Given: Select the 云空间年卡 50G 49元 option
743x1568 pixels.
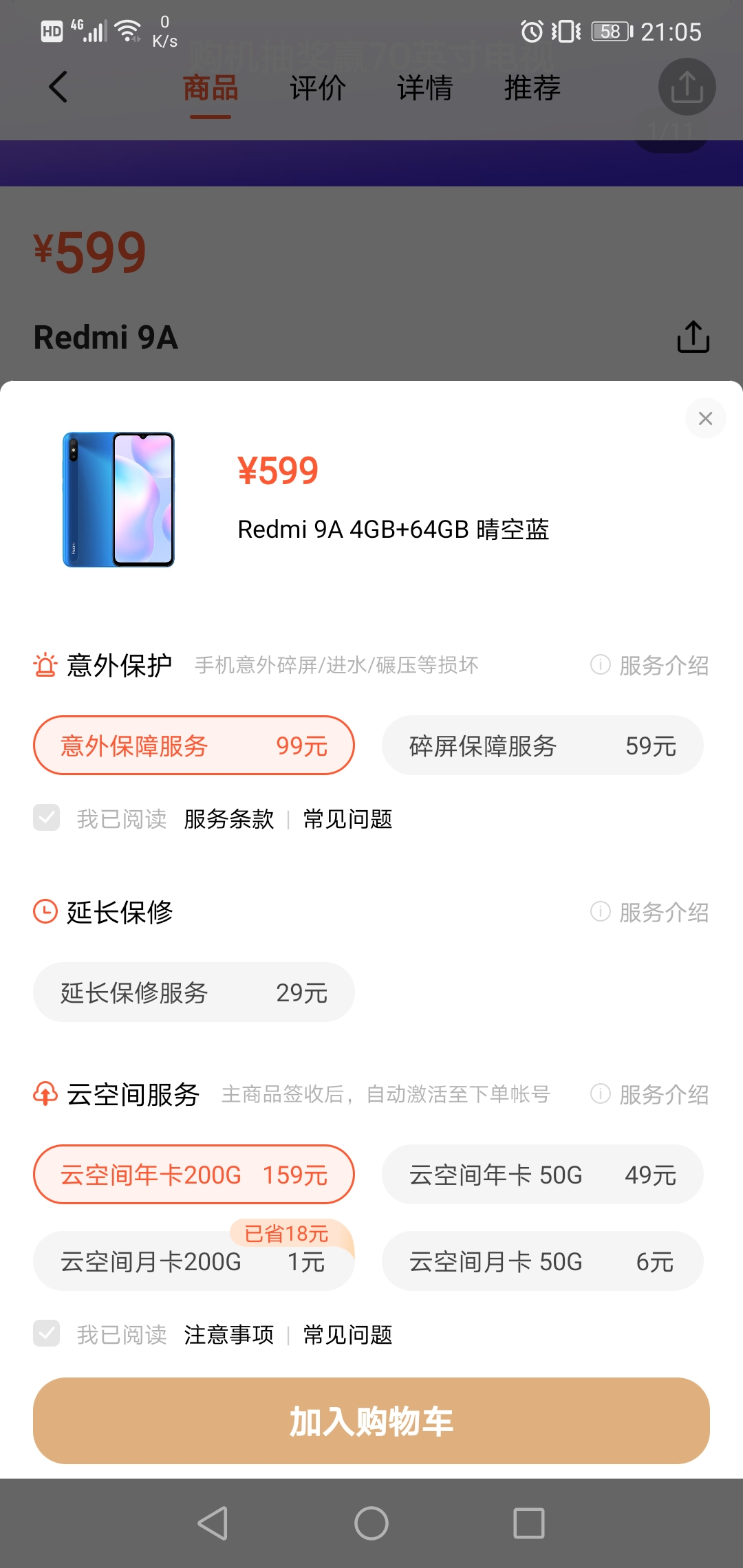Looking at the screenshot, I should pyautogui.click(x=542, y=1175).
